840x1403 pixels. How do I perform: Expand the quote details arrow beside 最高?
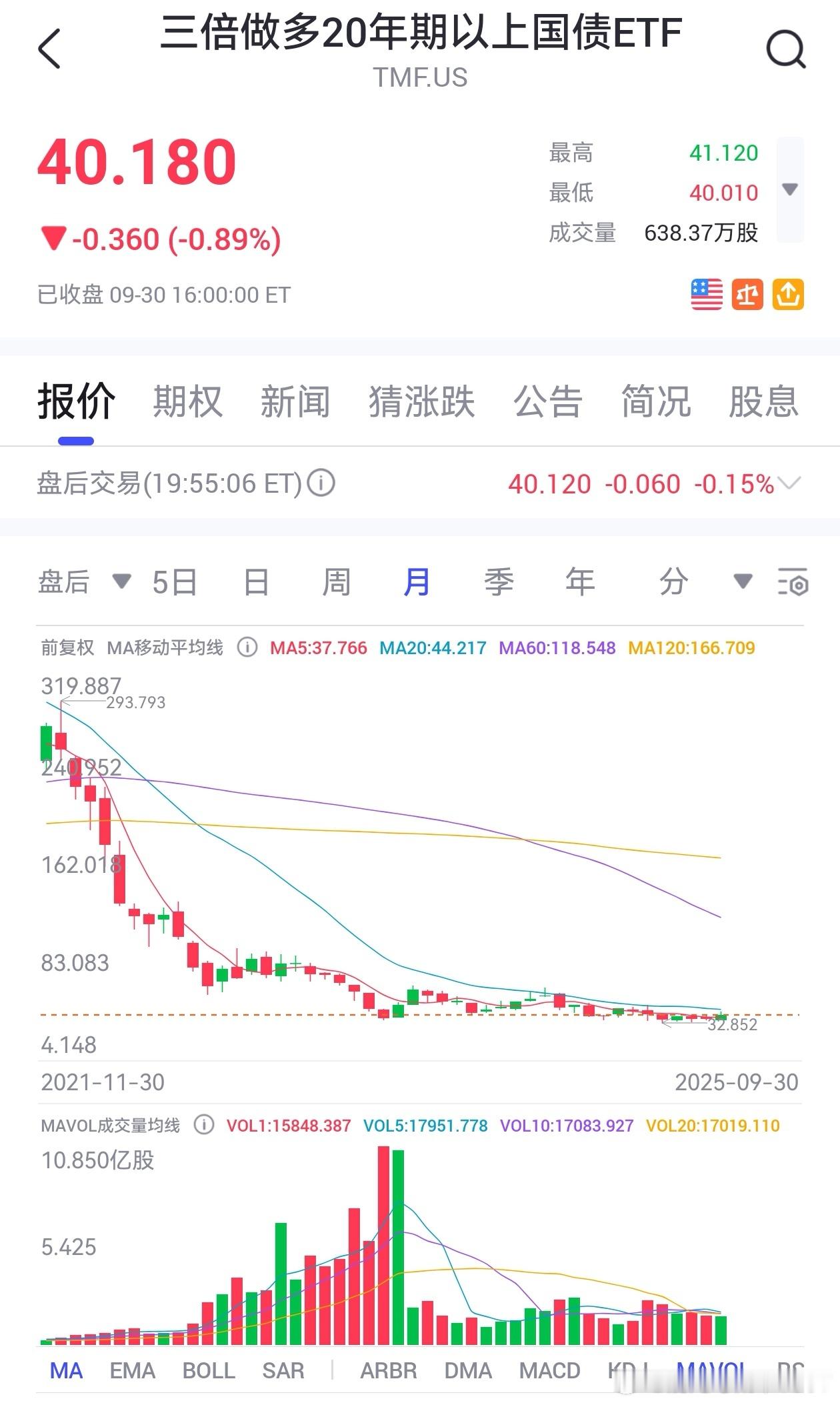point(790,190)
